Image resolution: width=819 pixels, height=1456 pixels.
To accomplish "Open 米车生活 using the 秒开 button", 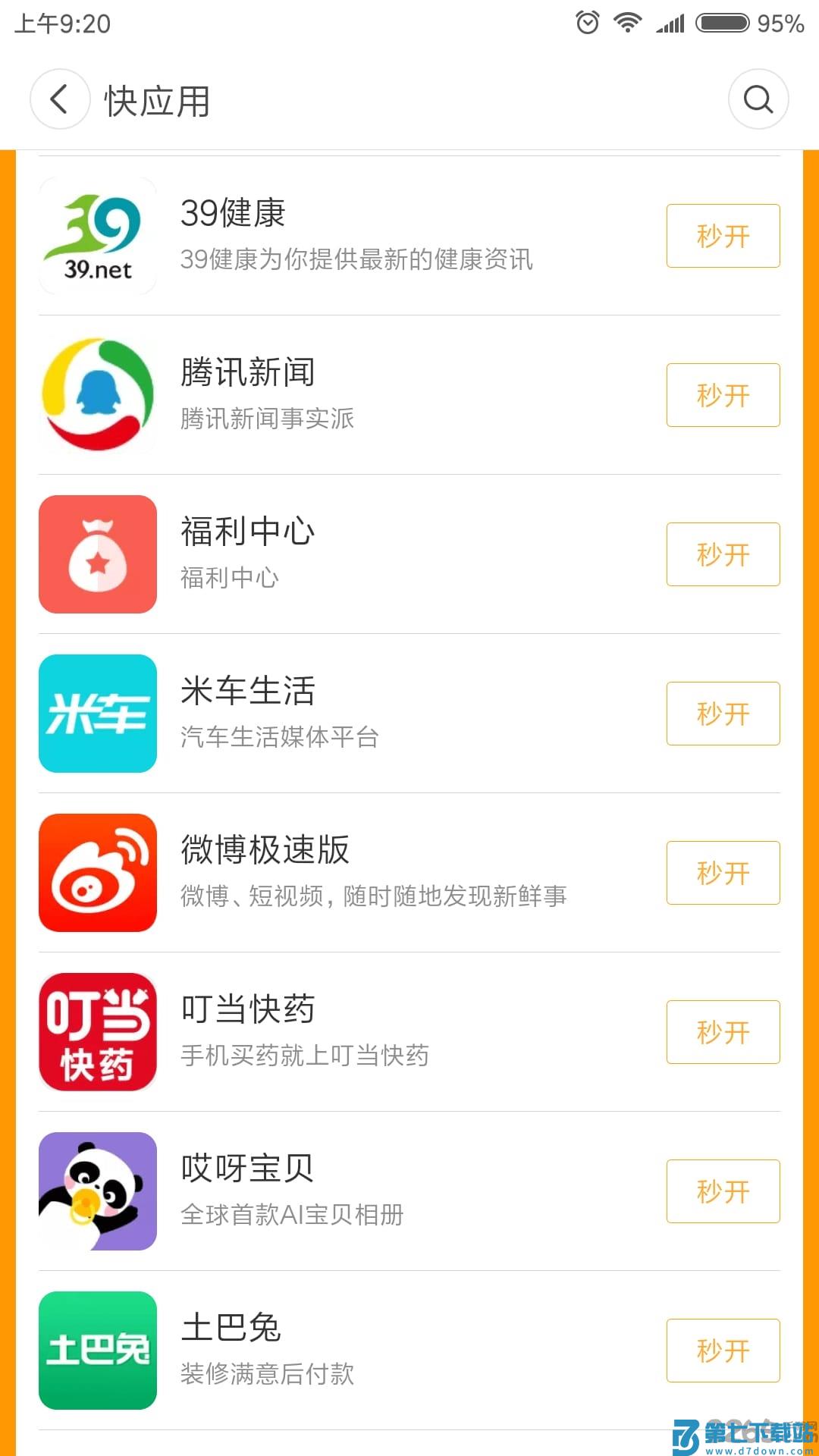I will pos(723,714).
